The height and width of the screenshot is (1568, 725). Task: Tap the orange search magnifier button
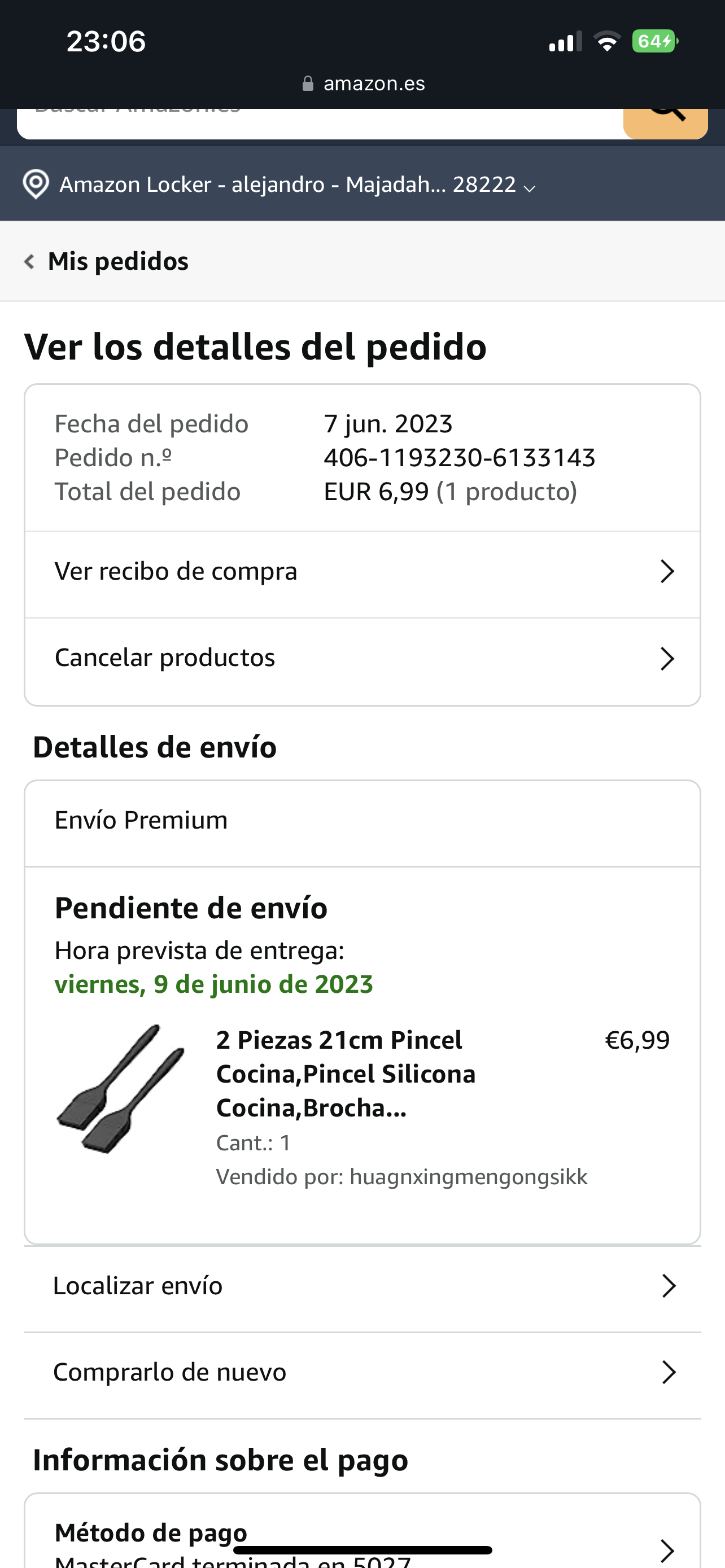click(x=665, y=122)
